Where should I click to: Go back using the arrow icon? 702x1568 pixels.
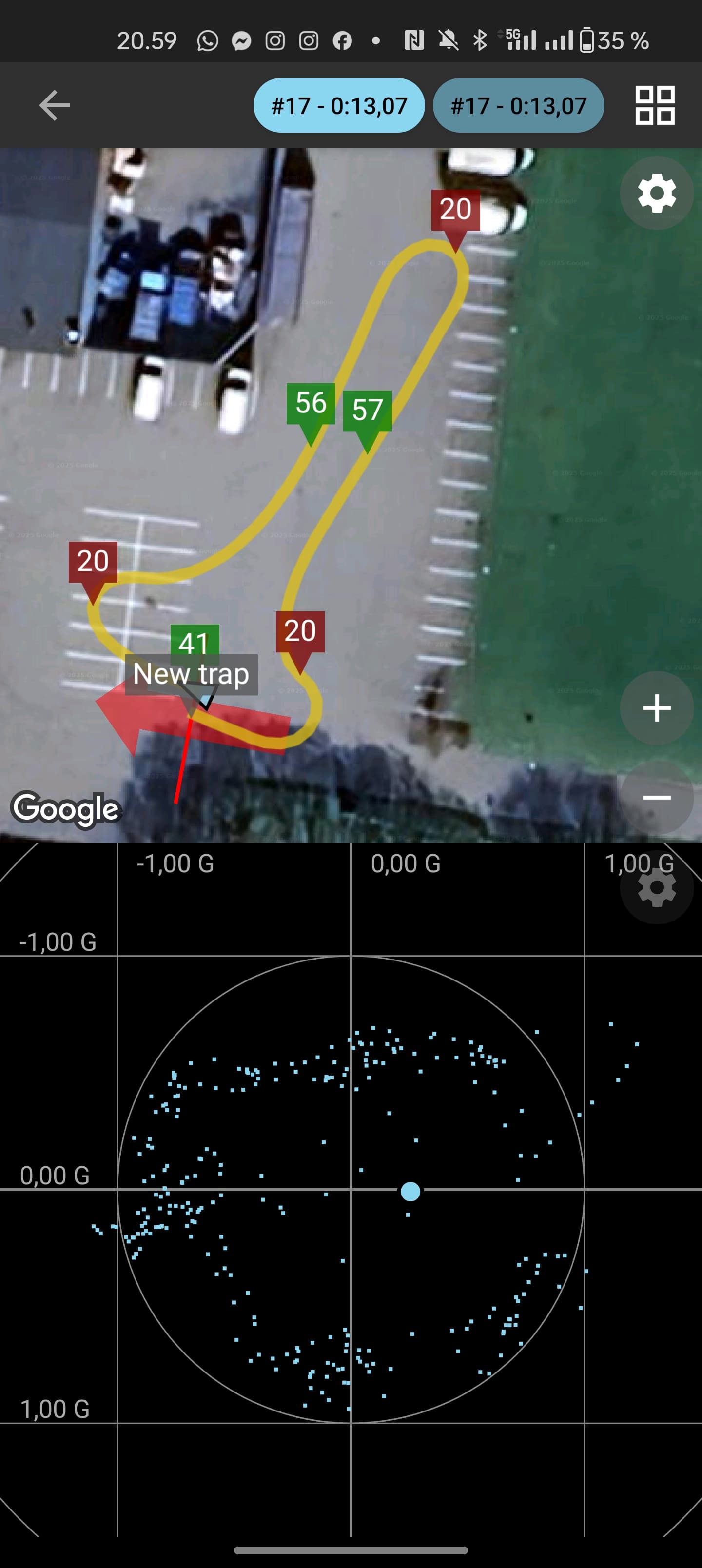[x=54, y=105]
